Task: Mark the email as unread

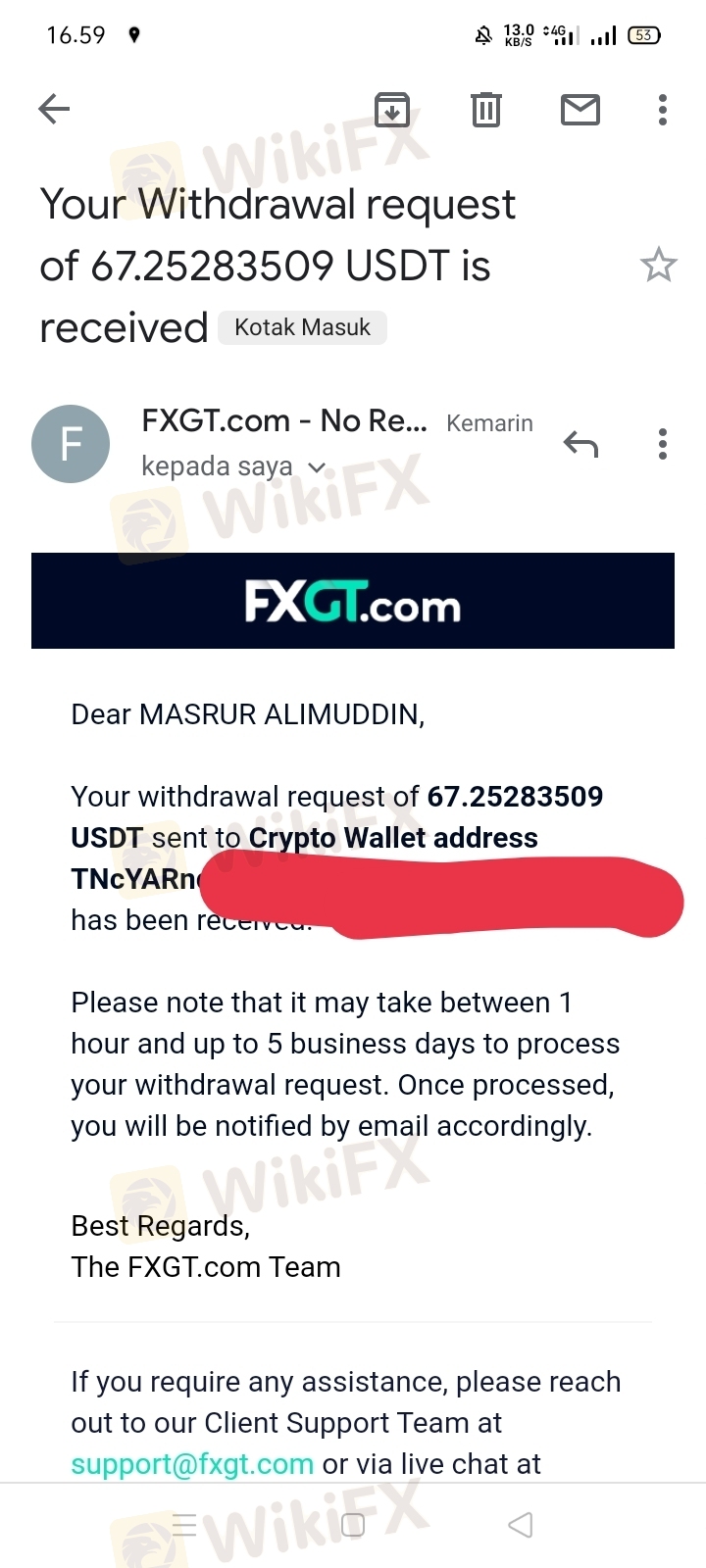Action: [580, 110]
